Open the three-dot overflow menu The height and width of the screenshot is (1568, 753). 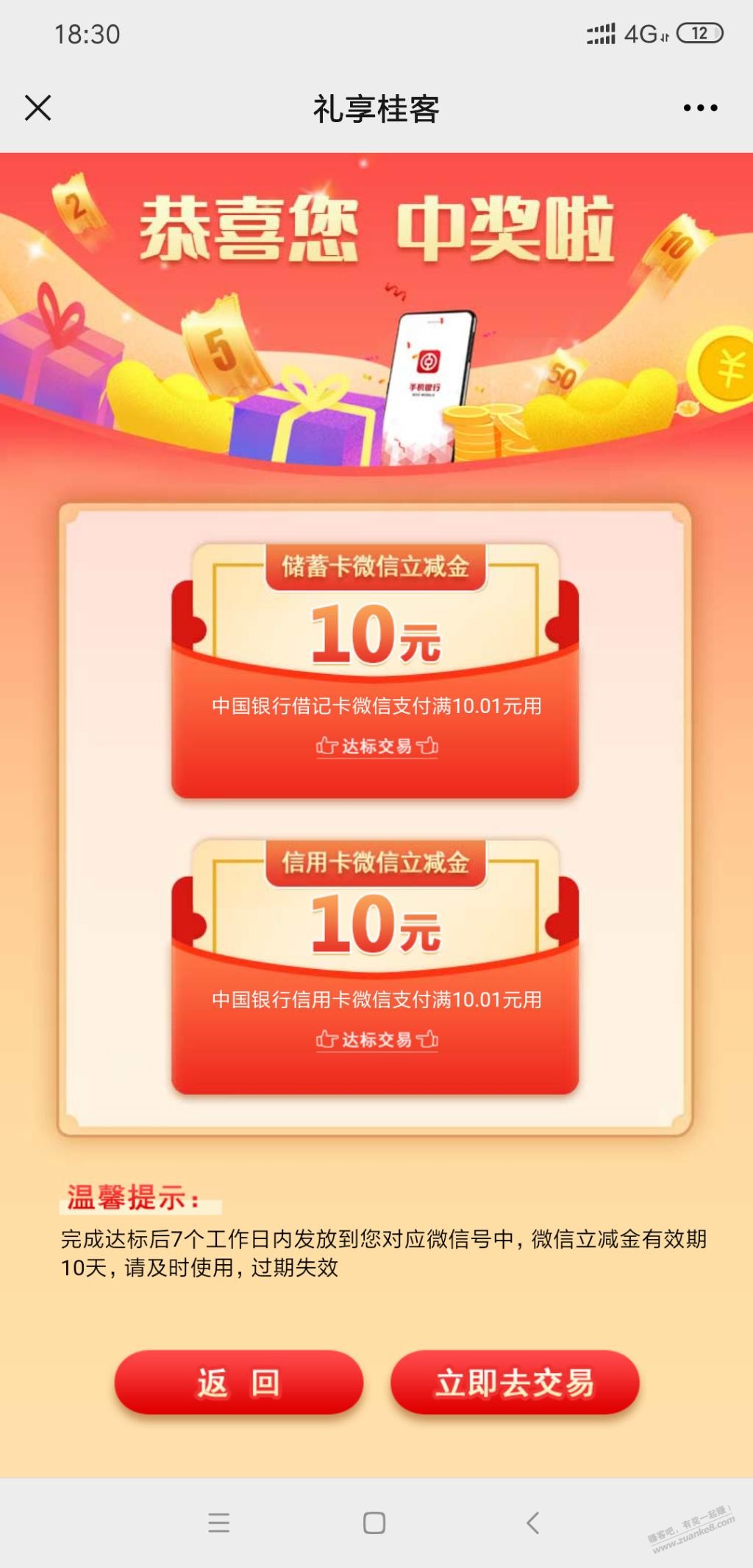pyautogui.click(x=699, y=108)
